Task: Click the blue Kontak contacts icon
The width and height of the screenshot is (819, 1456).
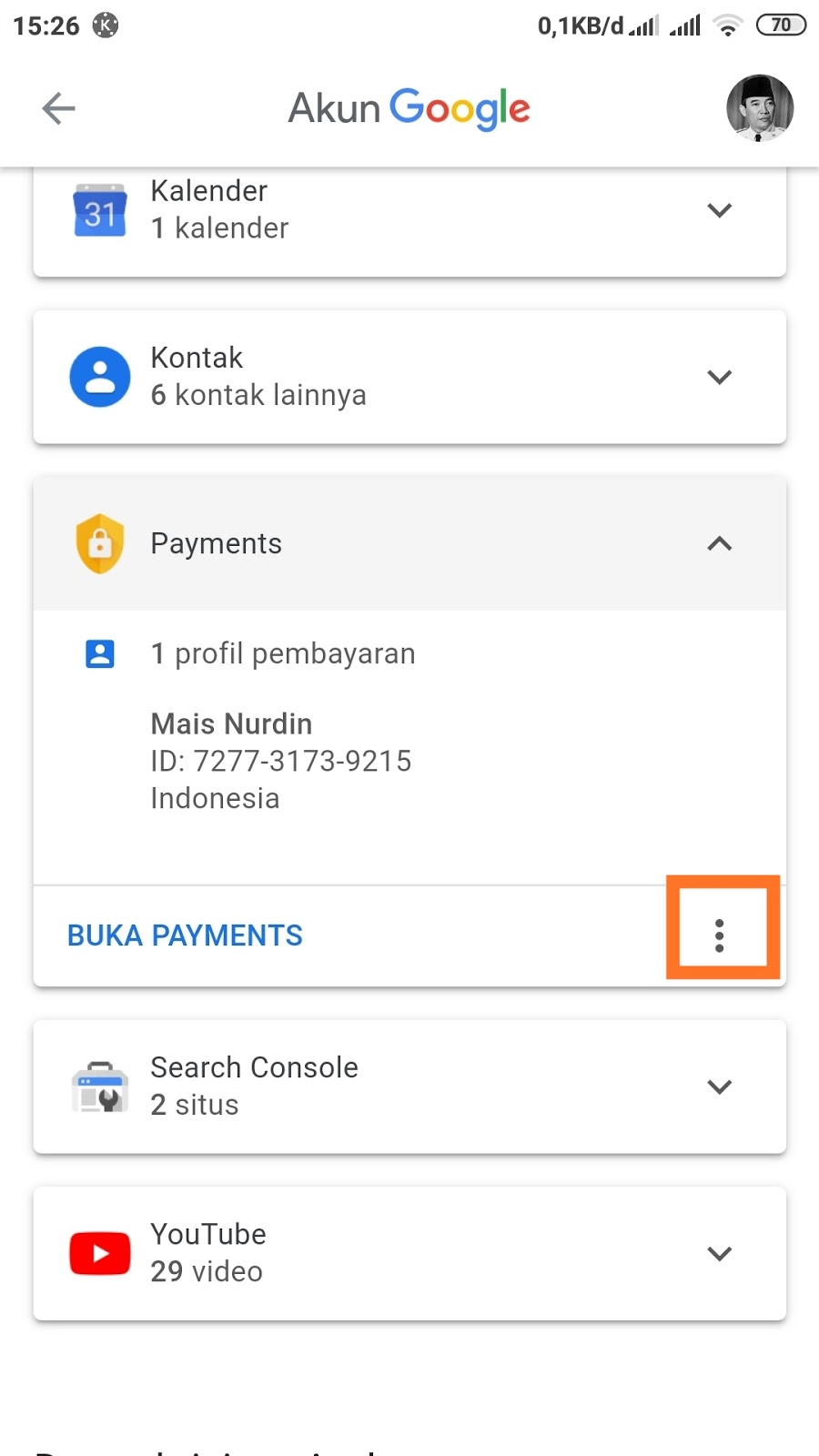Action: point(99,376)
